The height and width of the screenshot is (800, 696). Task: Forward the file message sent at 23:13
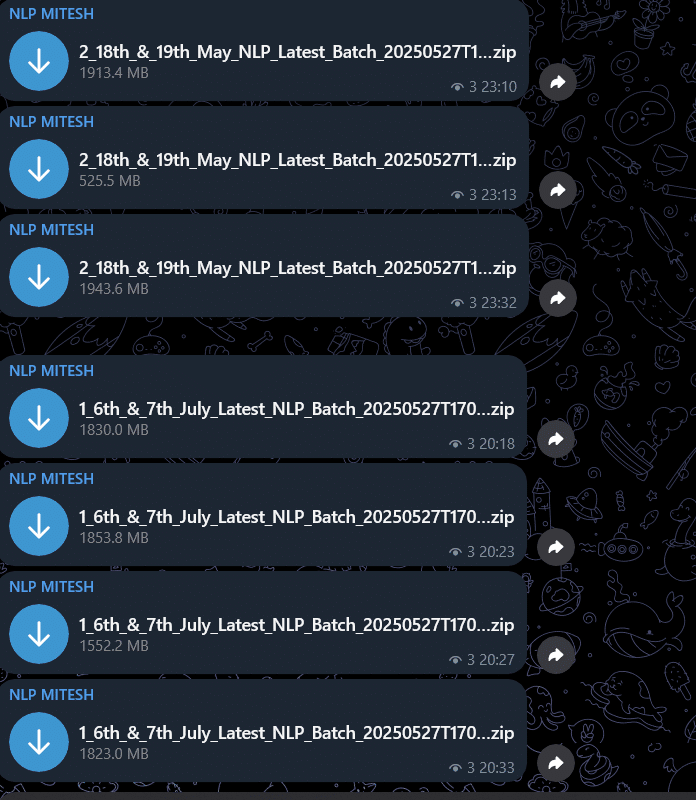tap(557, 190)
